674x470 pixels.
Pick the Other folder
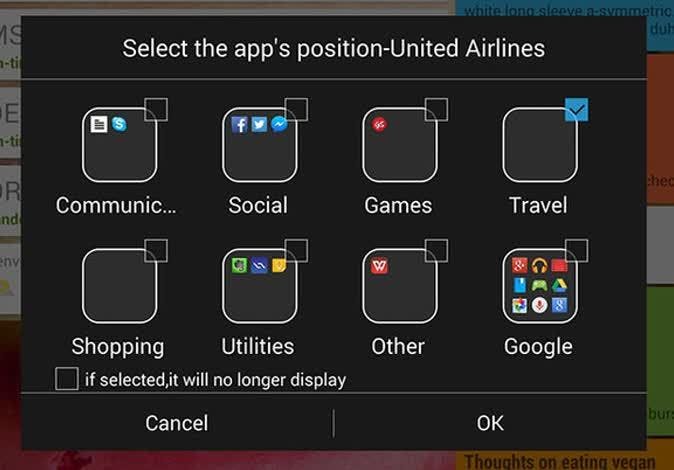(x=399, y=287)
